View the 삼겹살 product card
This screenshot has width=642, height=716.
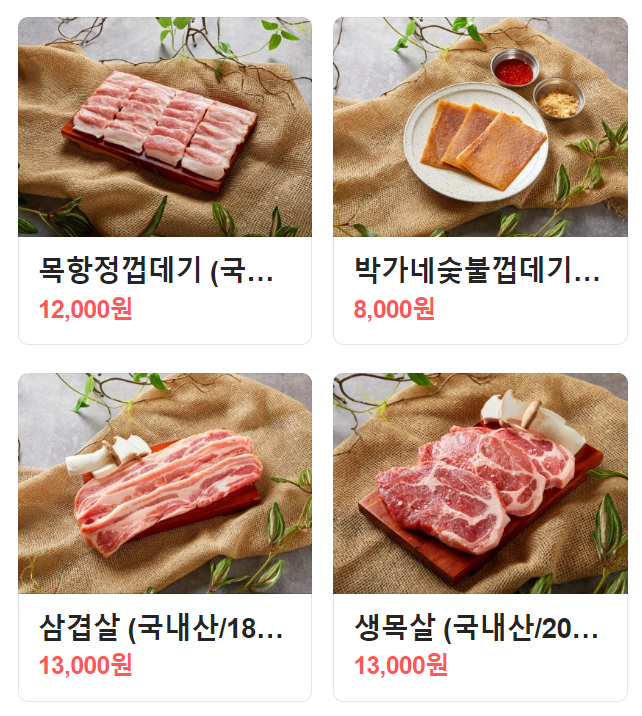point(165,537)
